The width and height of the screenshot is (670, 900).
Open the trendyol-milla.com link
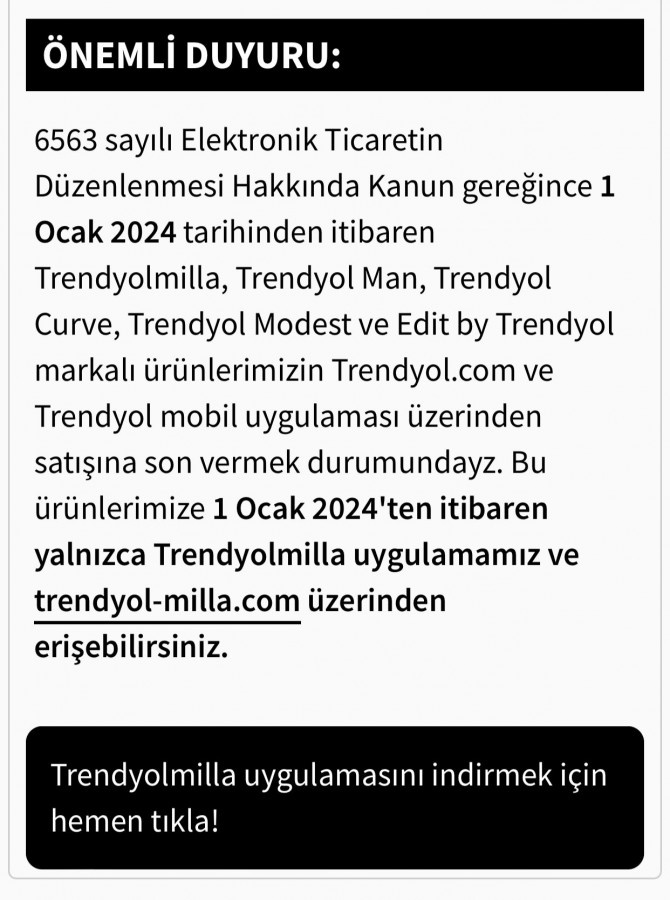167,602
